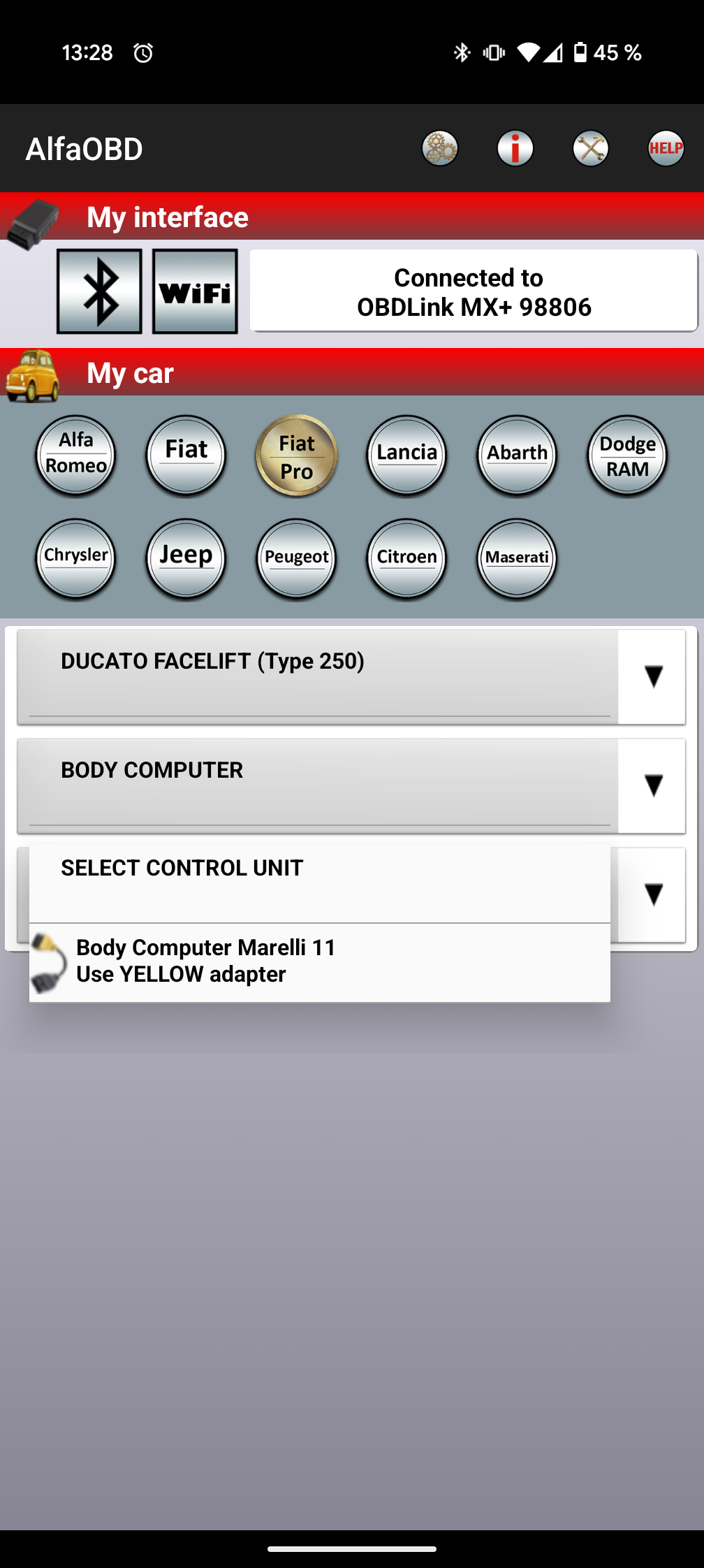The image size is (704, 1568).
Task: Select WiFi interface type
Action: (195, 291)
